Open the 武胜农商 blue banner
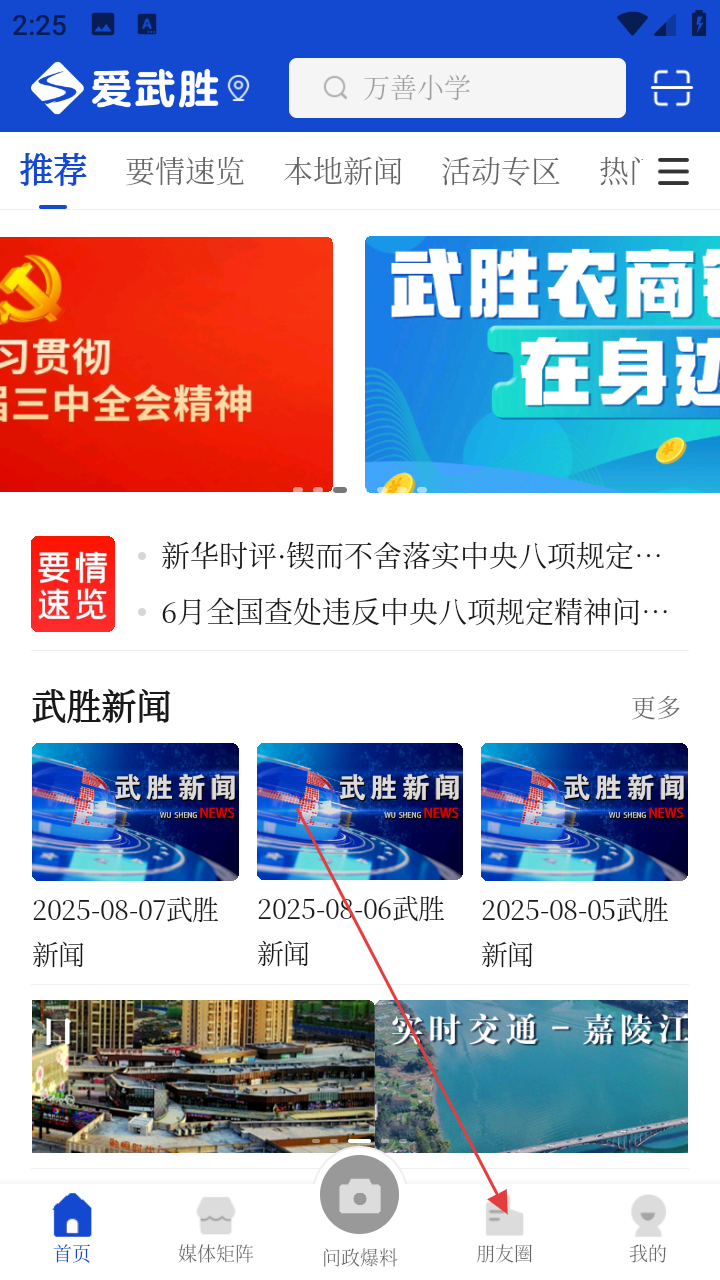 [x=542, y=364]
